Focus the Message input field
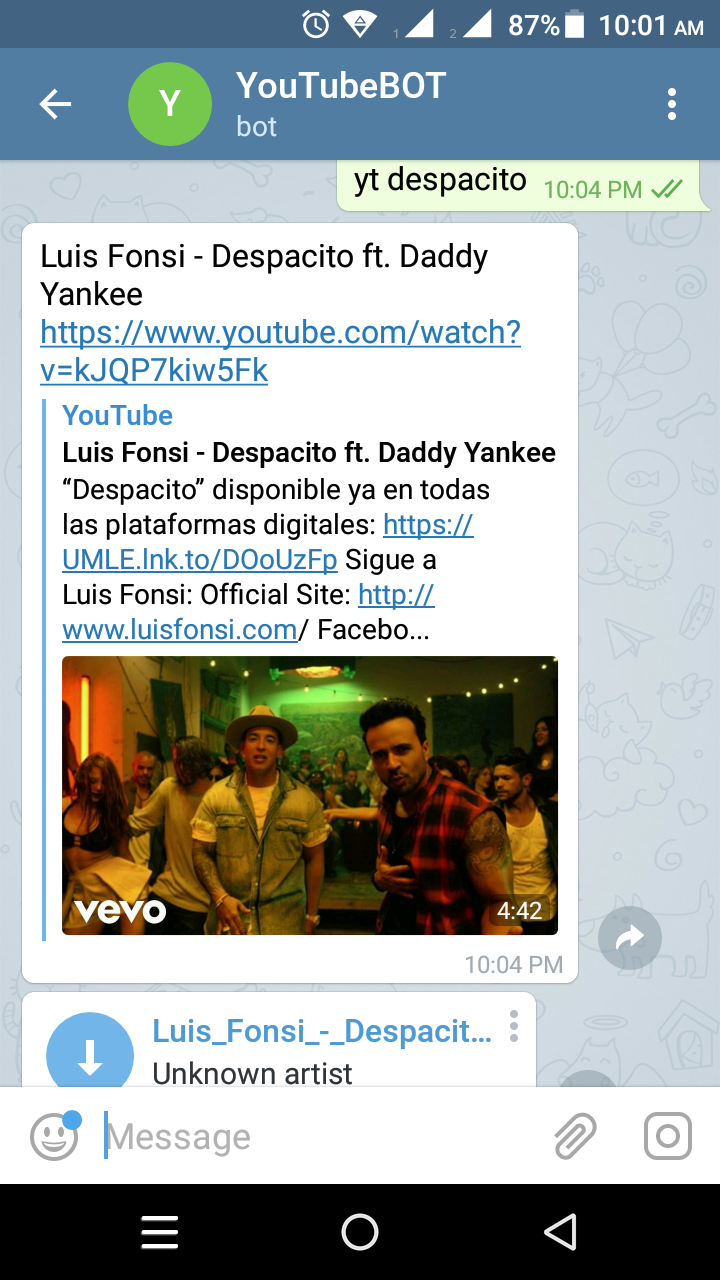Image resolution: width=720 pixels, height=1280 pixels. (x=250, y=1135)
